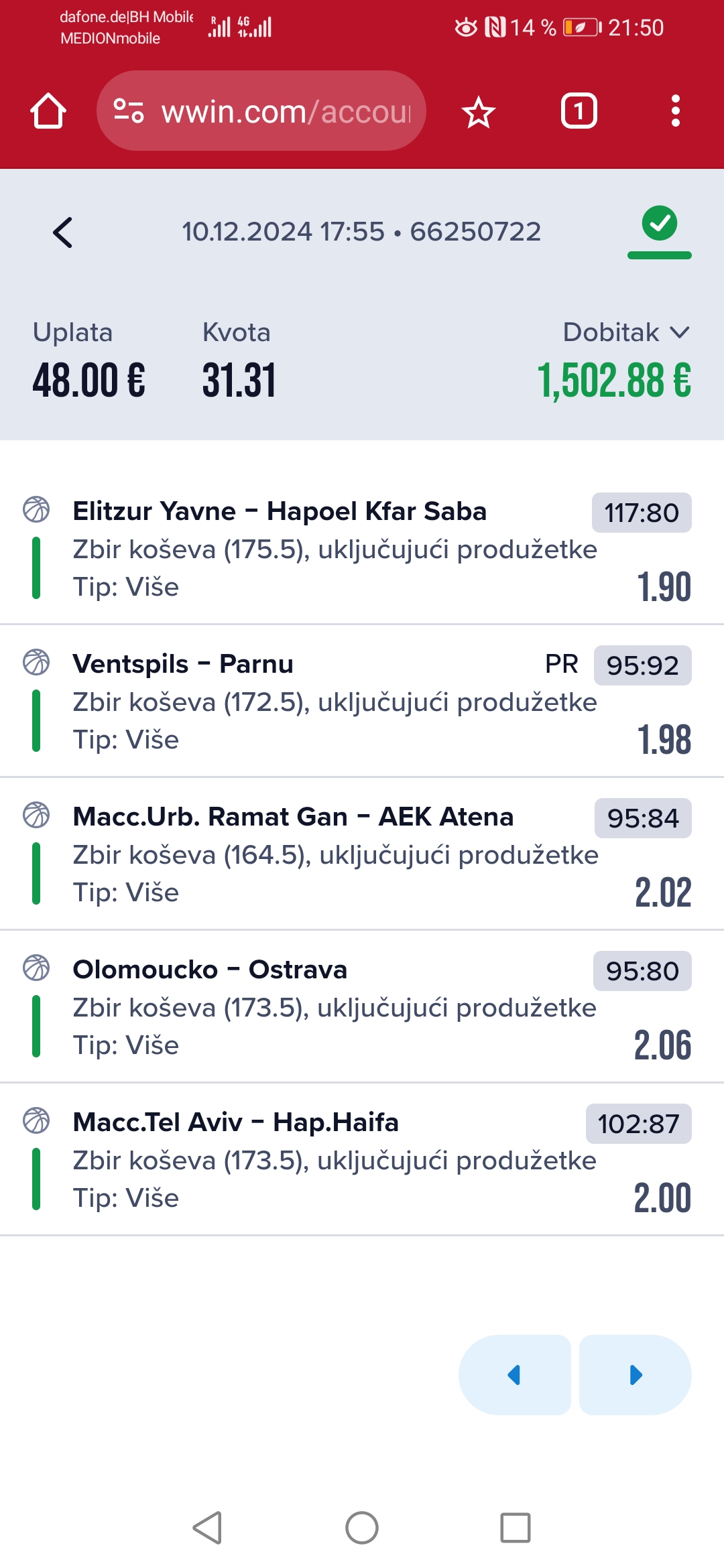Image resolution: width=724 pixels, height=1568 pixels.
Task: Open the browser overflow menu
Action: coord(676,111)
